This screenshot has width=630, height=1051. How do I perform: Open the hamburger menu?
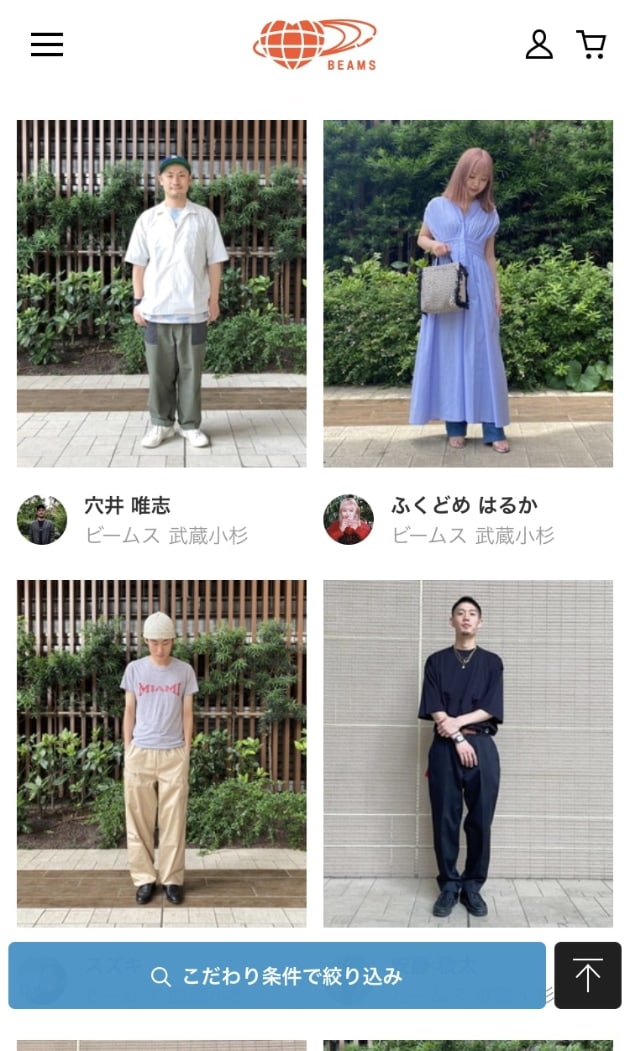pos(47,45)
